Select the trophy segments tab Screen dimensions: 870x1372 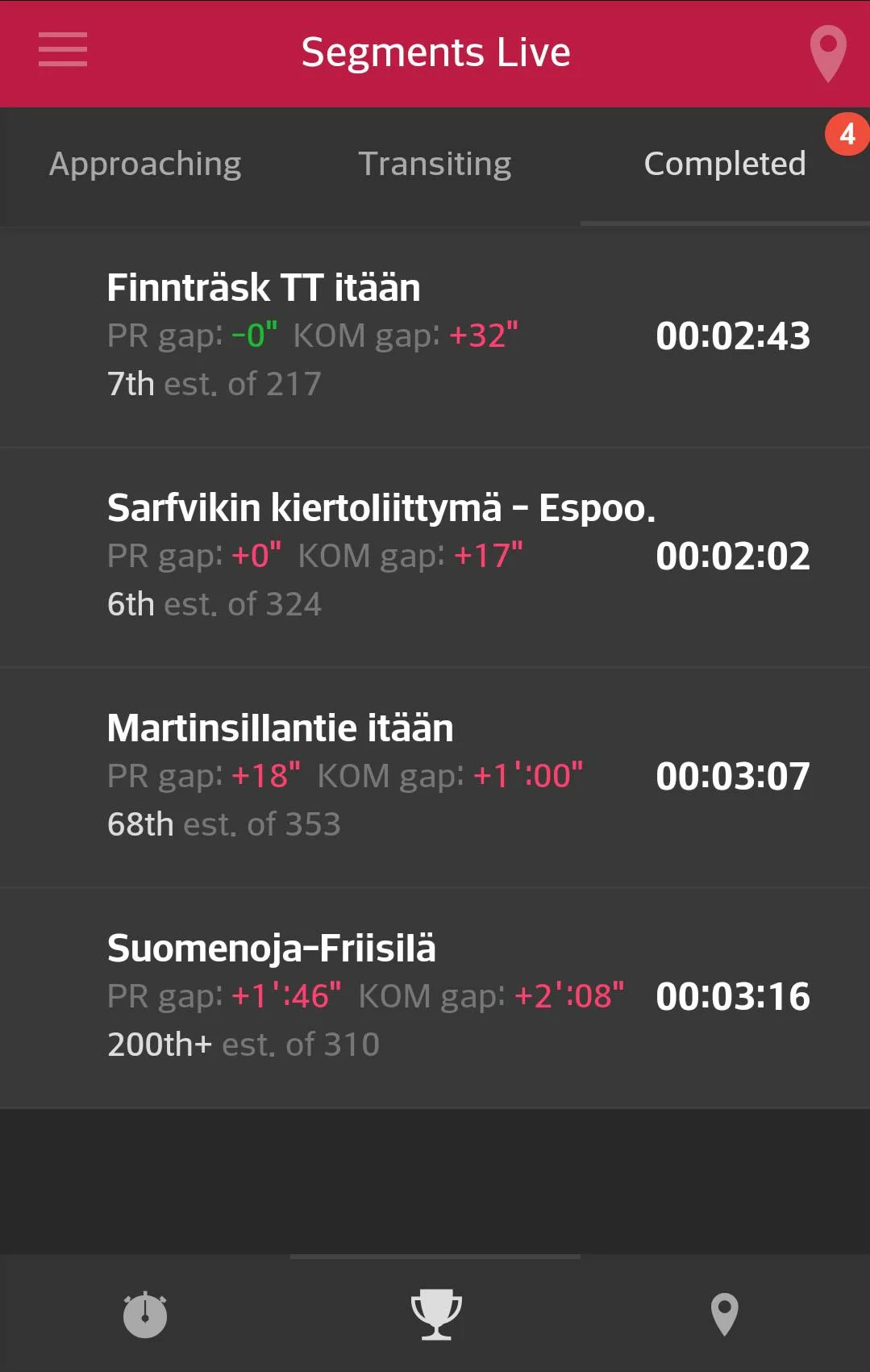point(435,1315)
